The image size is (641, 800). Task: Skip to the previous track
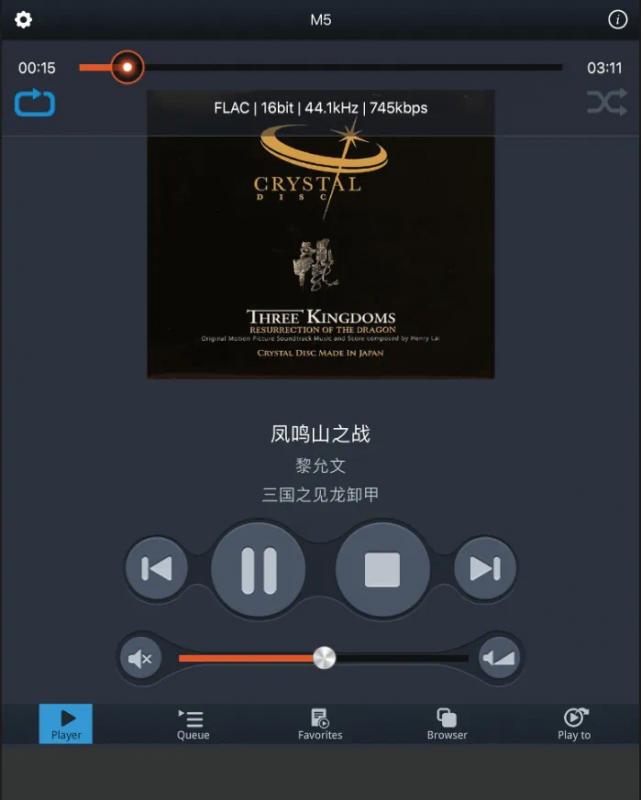[157, 569]
